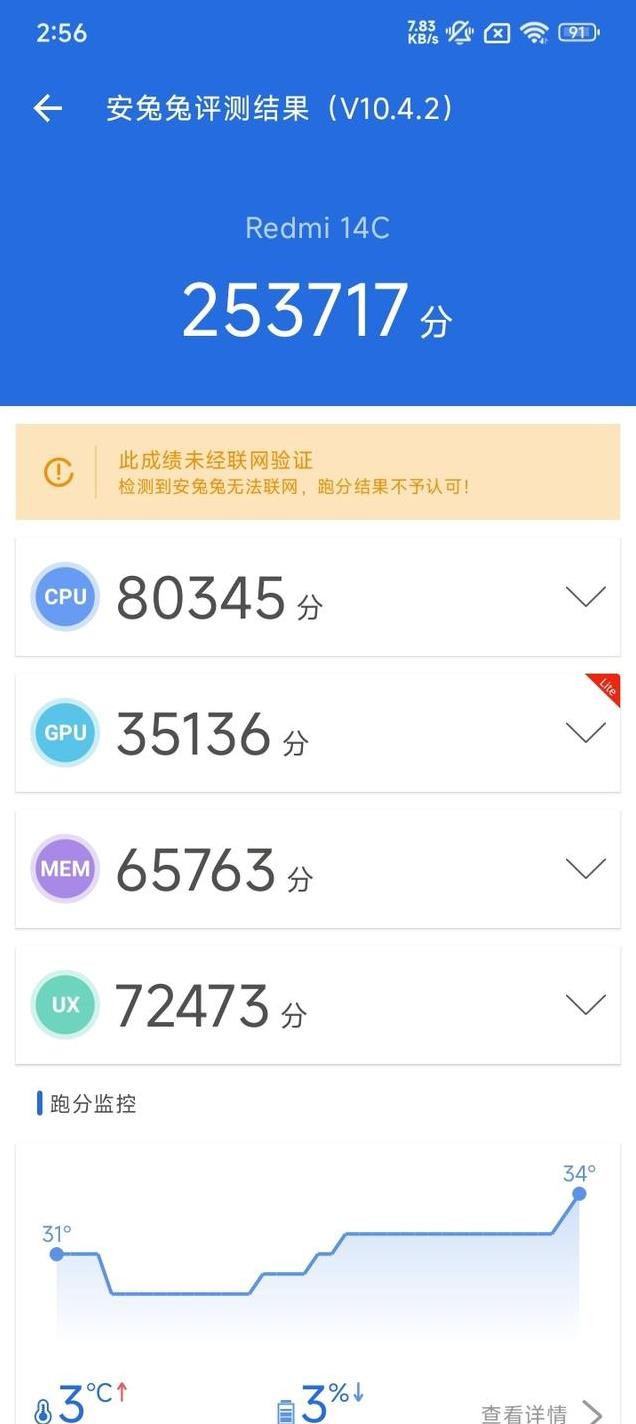Expand the MEM score section
Viewport: 636px width, 1424px height.
585,869
